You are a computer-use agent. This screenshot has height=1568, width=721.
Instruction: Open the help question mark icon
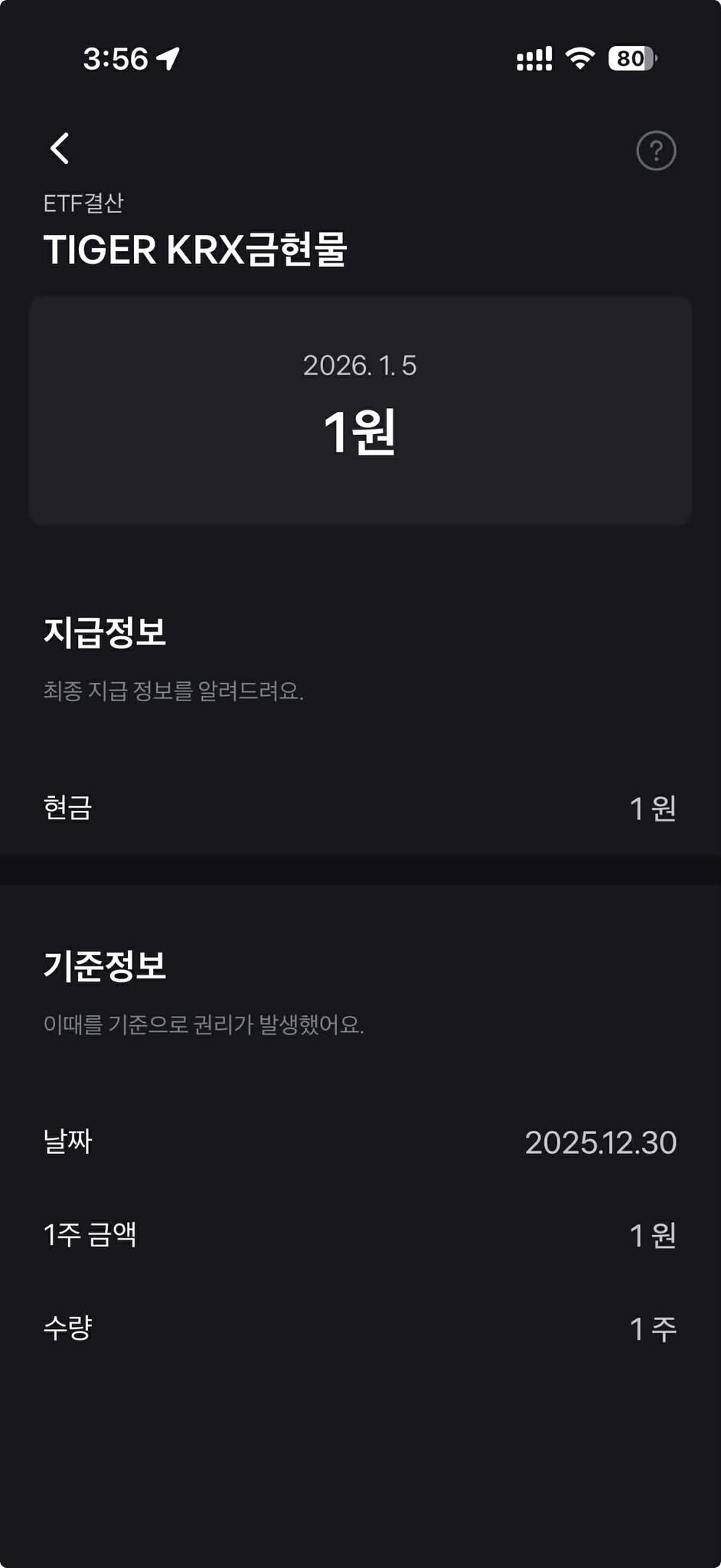click(x=656, y=150)
